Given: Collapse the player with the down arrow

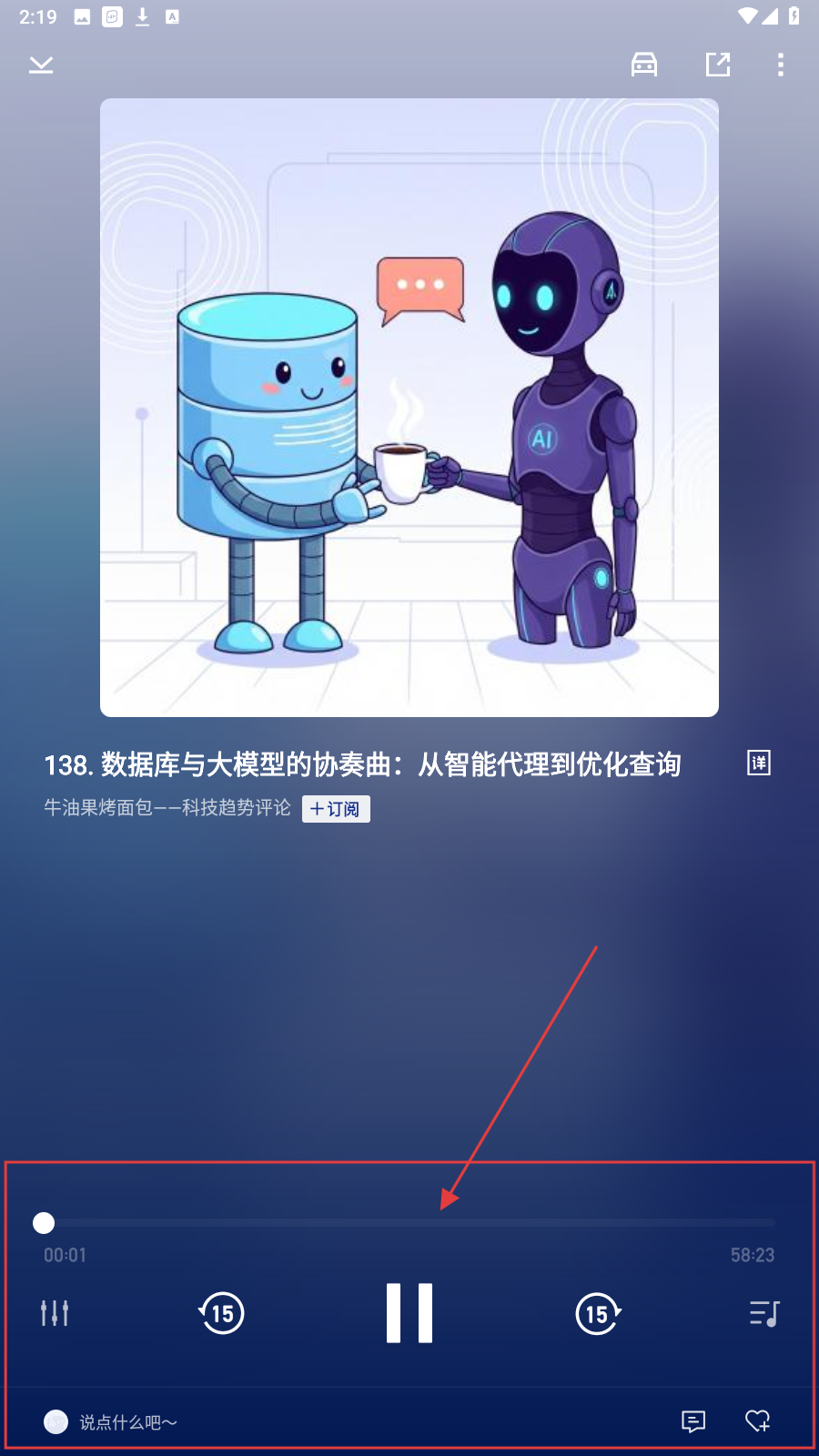Looking at the screenshot, I should point(41,65).
